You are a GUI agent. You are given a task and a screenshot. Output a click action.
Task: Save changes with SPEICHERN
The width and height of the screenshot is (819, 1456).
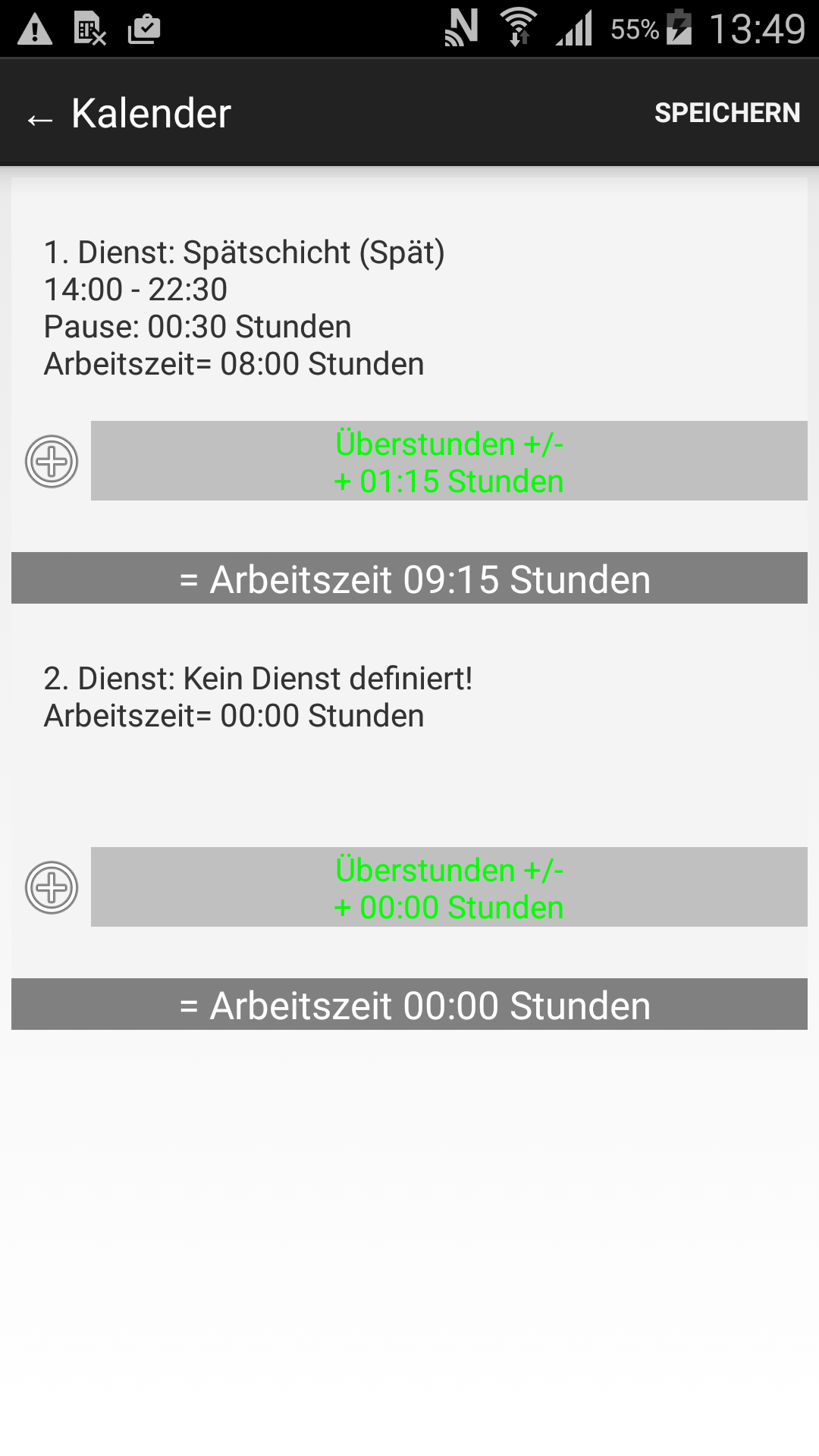pyautogui.click(x=727, y=113)
